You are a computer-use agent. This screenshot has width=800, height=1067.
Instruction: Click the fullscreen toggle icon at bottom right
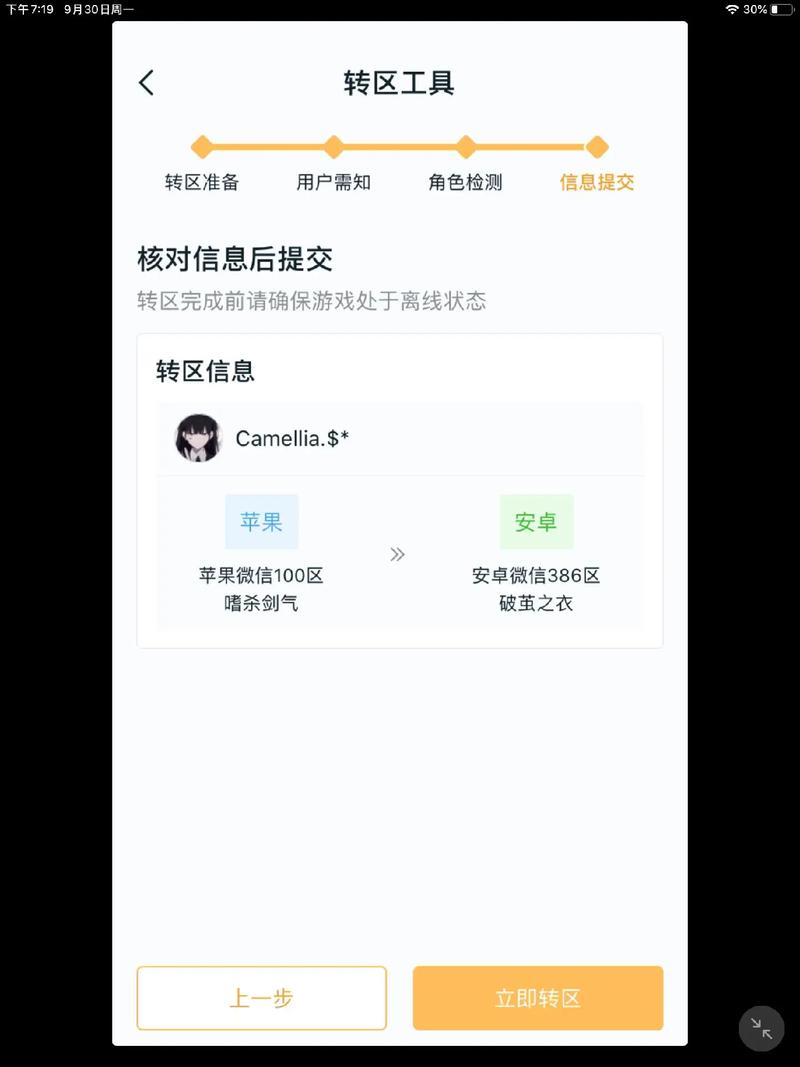click(x=760, y=1028)
